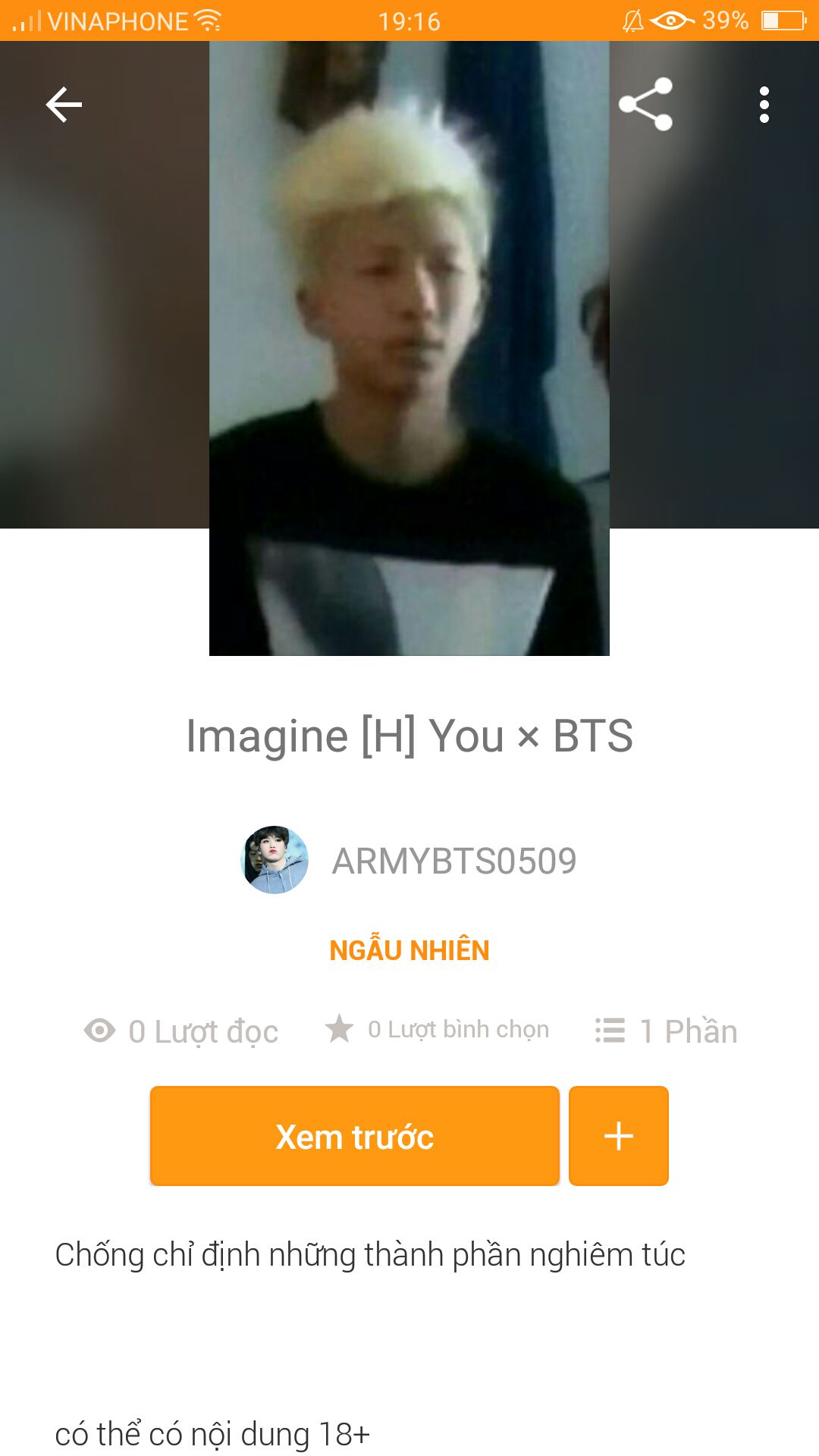
Task: Tap the Xem trước button
Action: point(354,1136)
